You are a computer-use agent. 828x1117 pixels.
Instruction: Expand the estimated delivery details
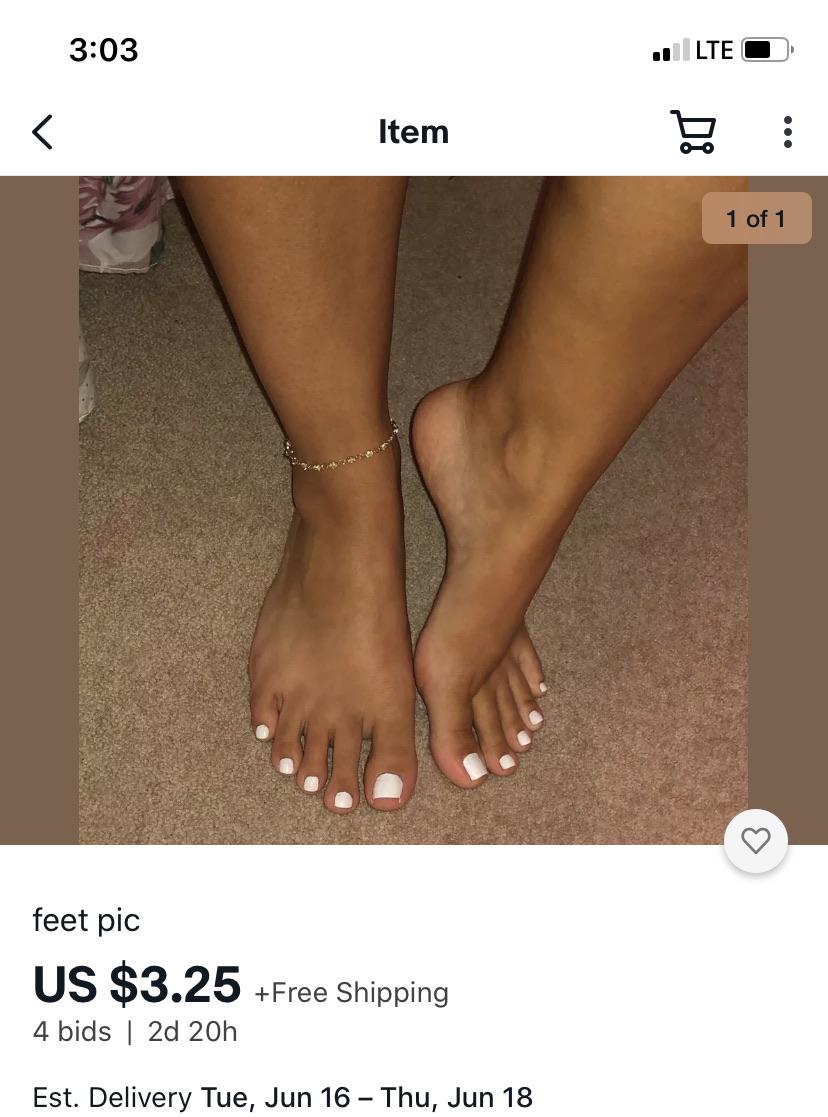click(283, 1097)
